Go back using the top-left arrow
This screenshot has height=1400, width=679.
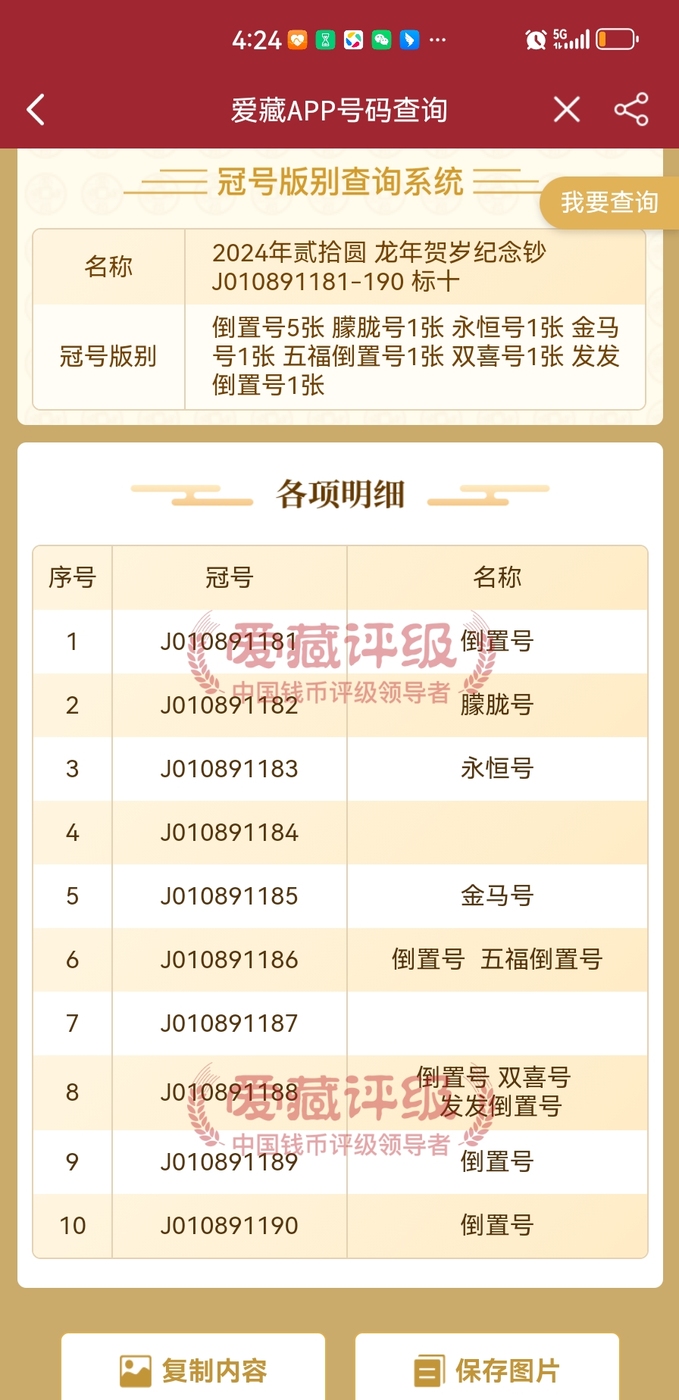coord(36,110)
